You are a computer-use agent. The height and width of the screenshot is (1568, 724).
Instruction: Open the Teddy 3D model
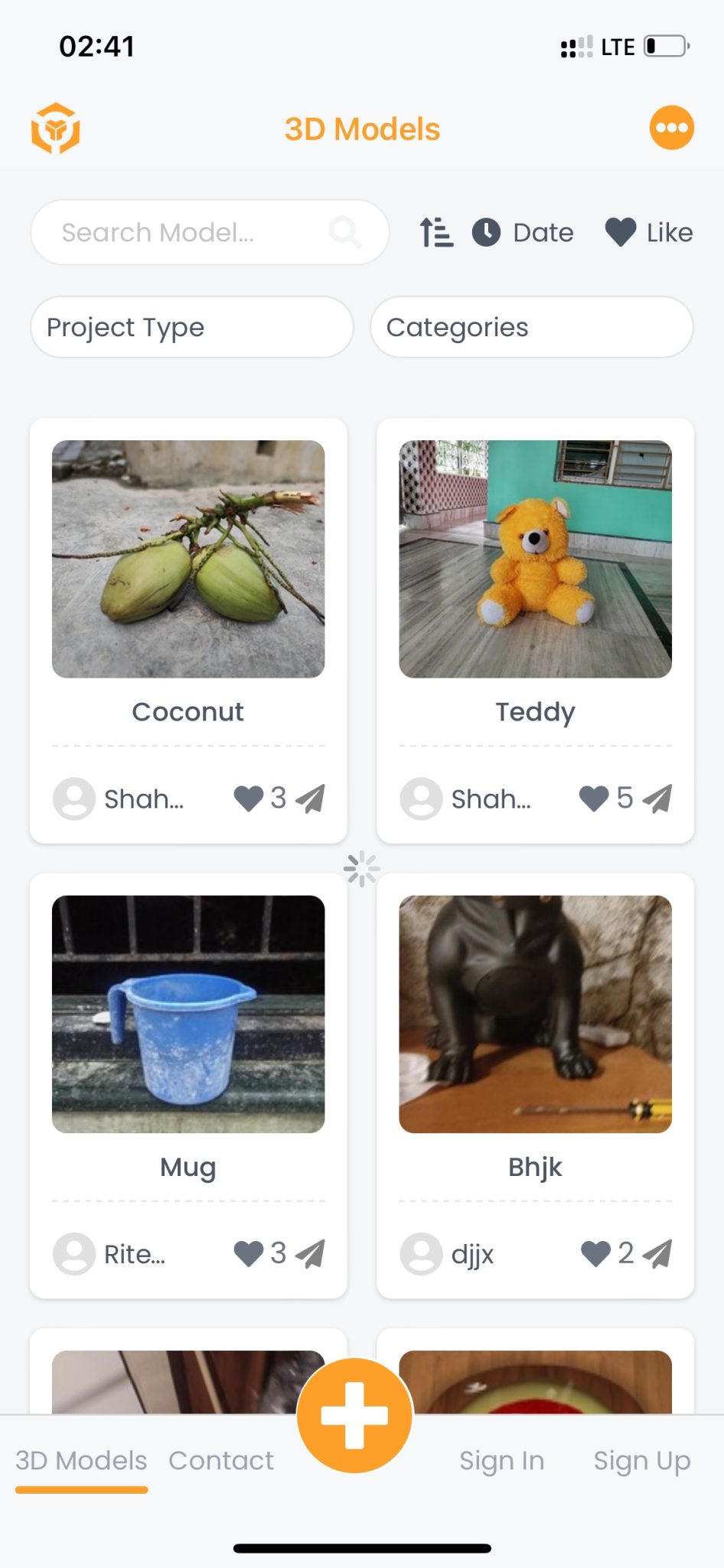535,559
